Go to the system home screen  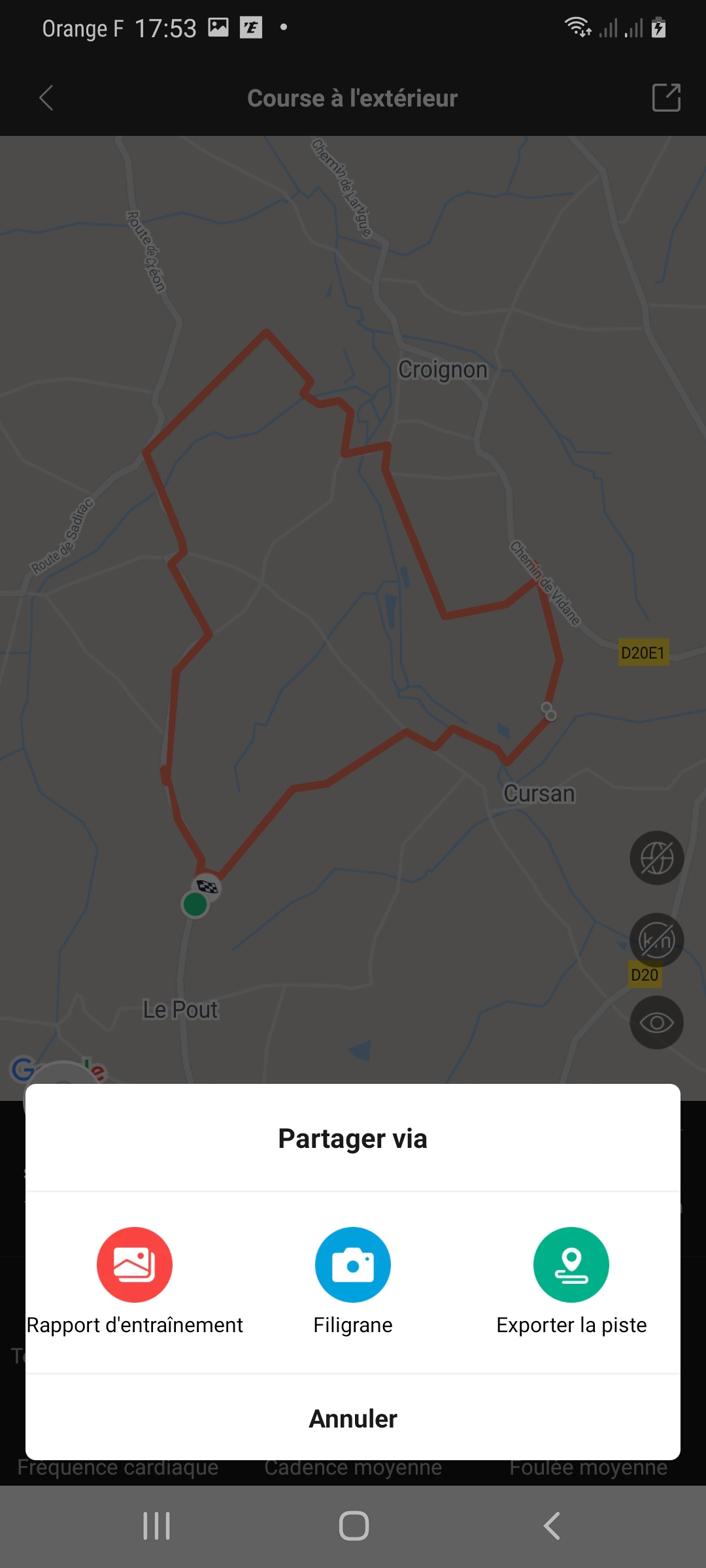(x=354, y=1526)
